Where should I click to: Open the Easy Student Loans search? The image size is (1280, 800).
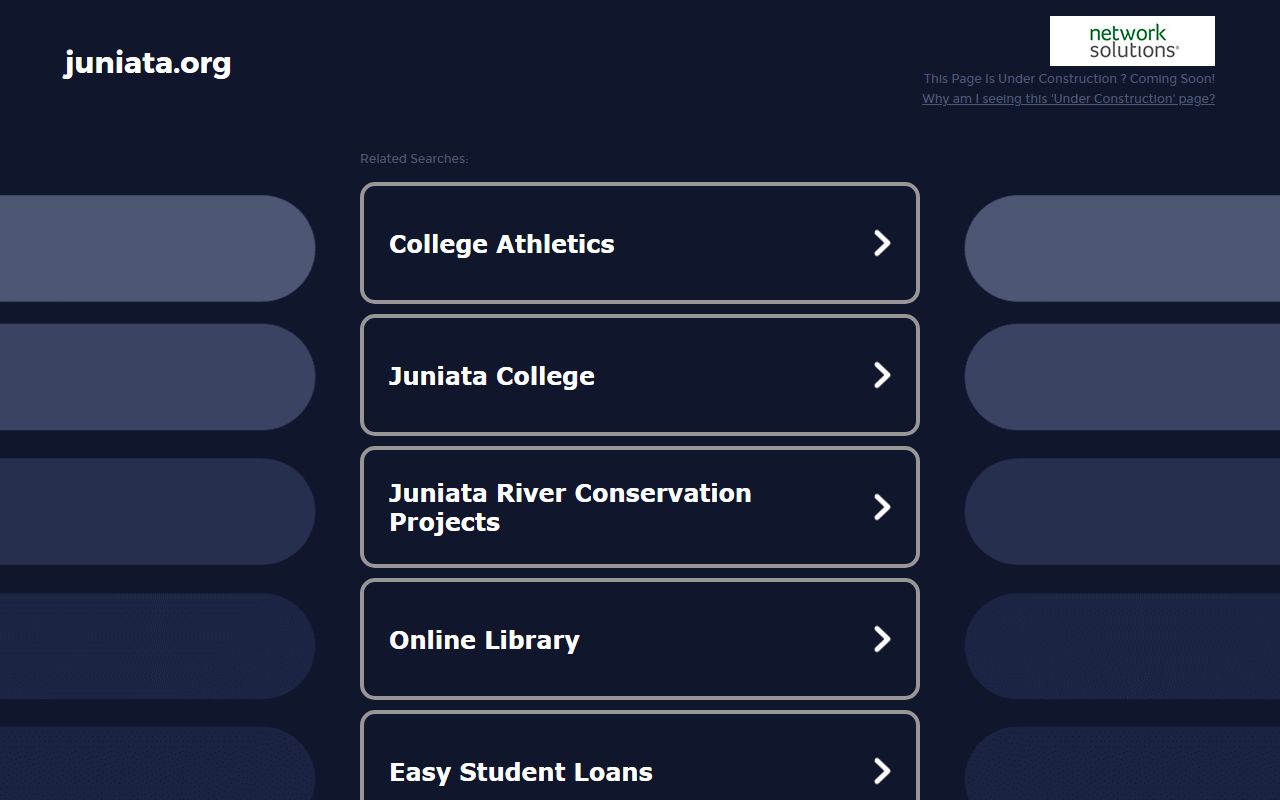[x=639, y=770]
